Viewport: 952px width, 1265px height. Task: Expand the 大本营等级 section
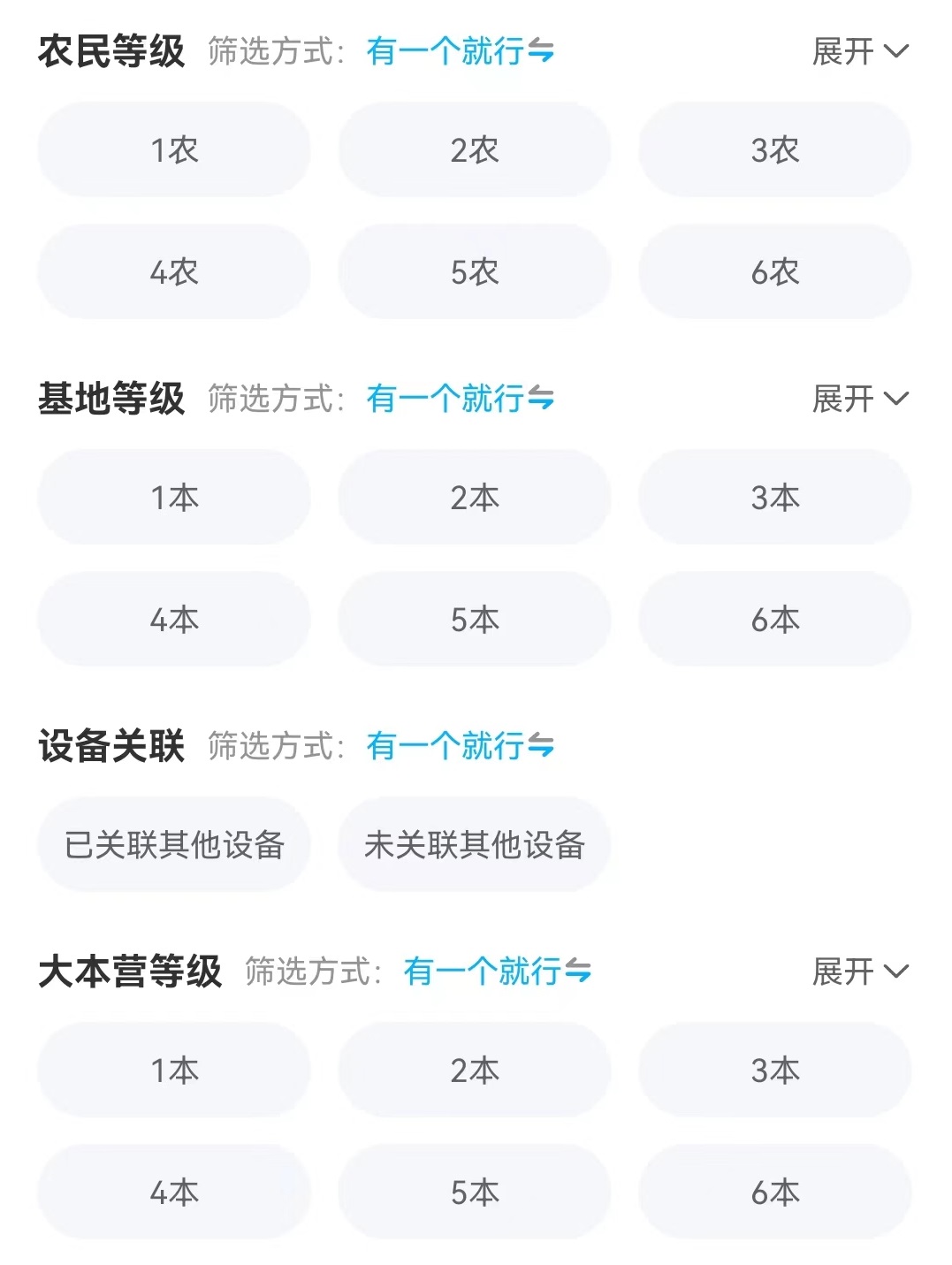[x=859, y=972]
